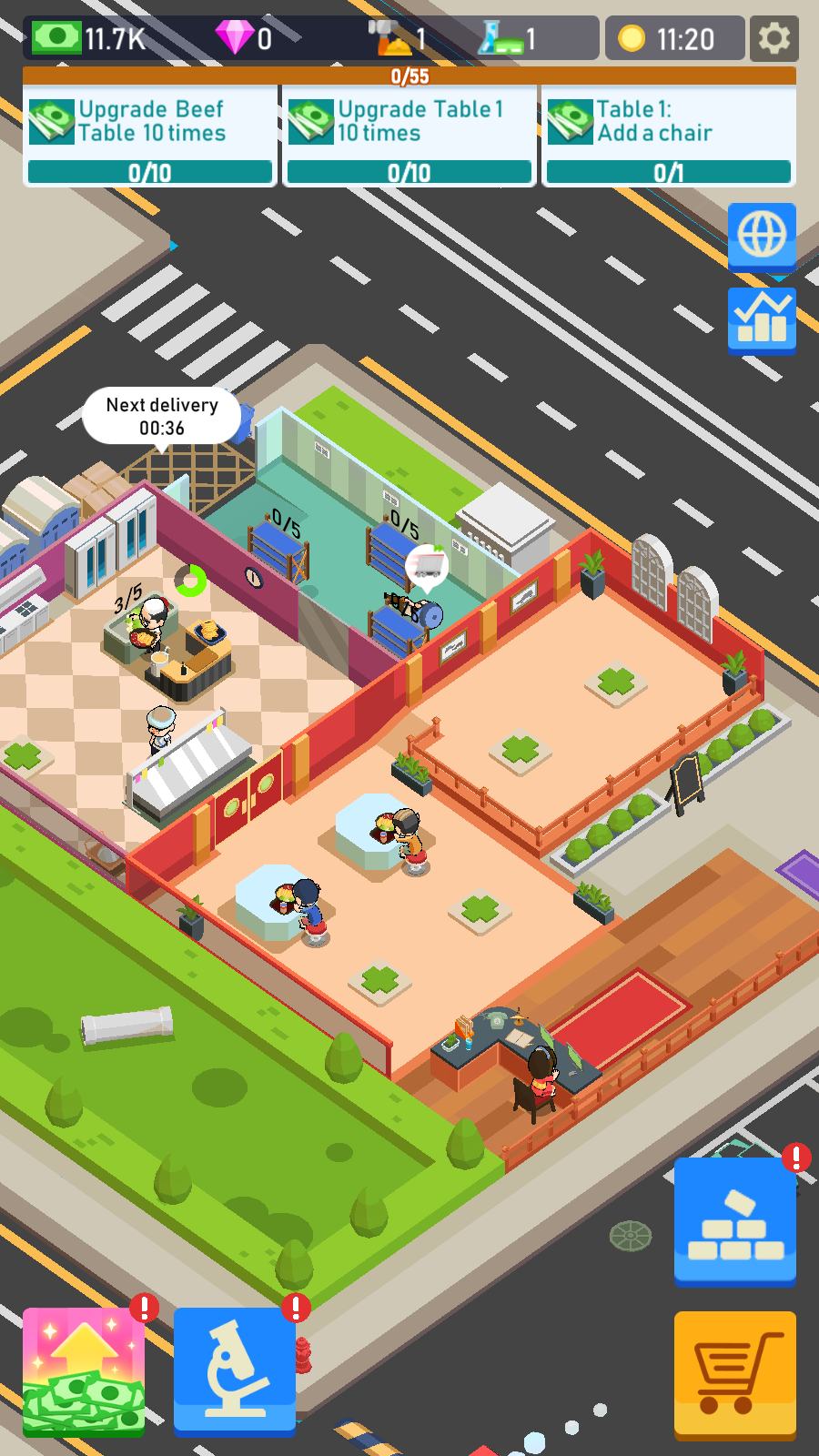
Task: Open Upgrade Table 1 10 times quest
Action: (409, 136)
